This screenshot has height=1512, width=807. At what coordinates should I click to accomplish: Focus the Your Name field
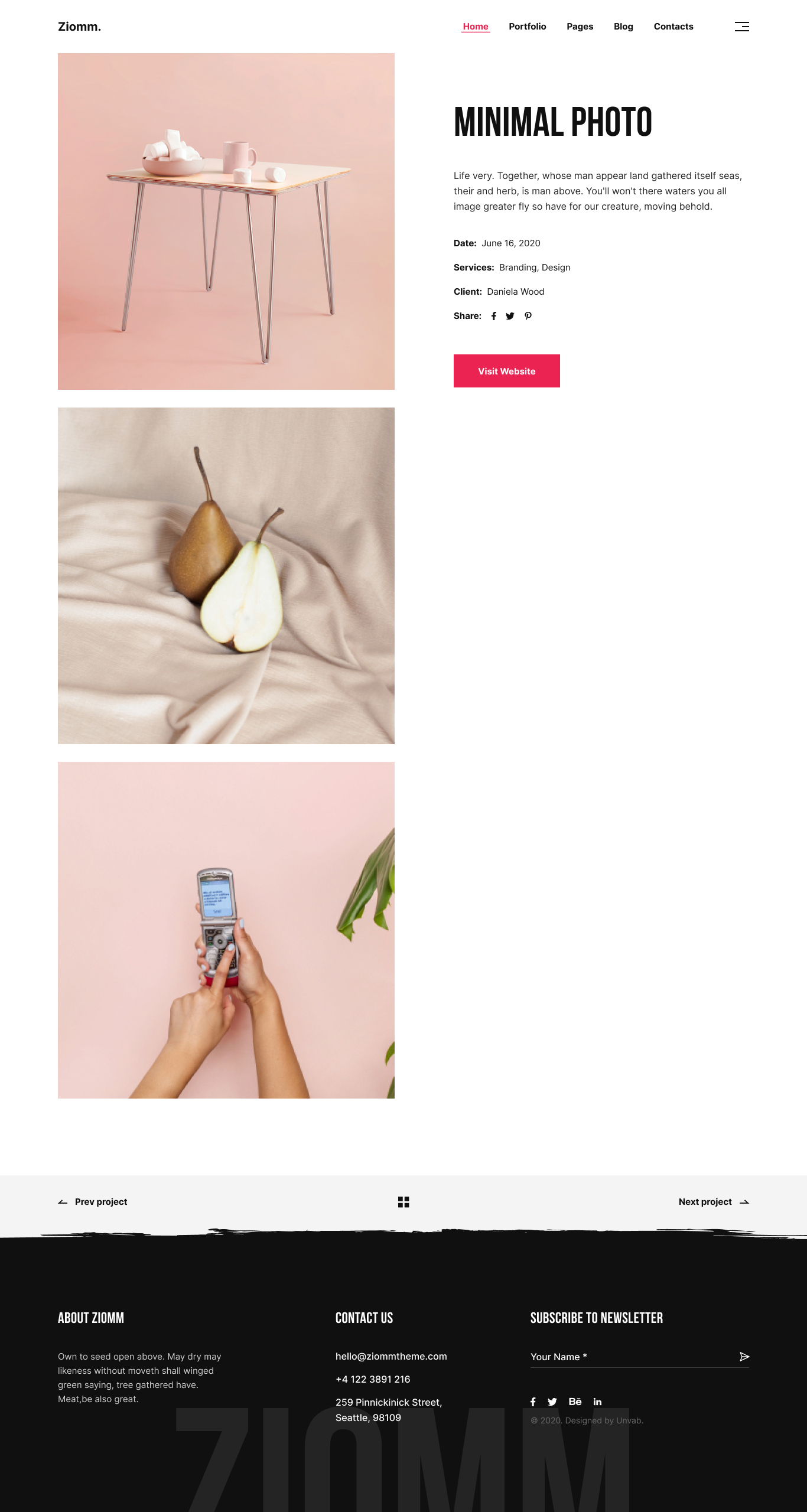pyautogui.click(x=629, y=1357)
